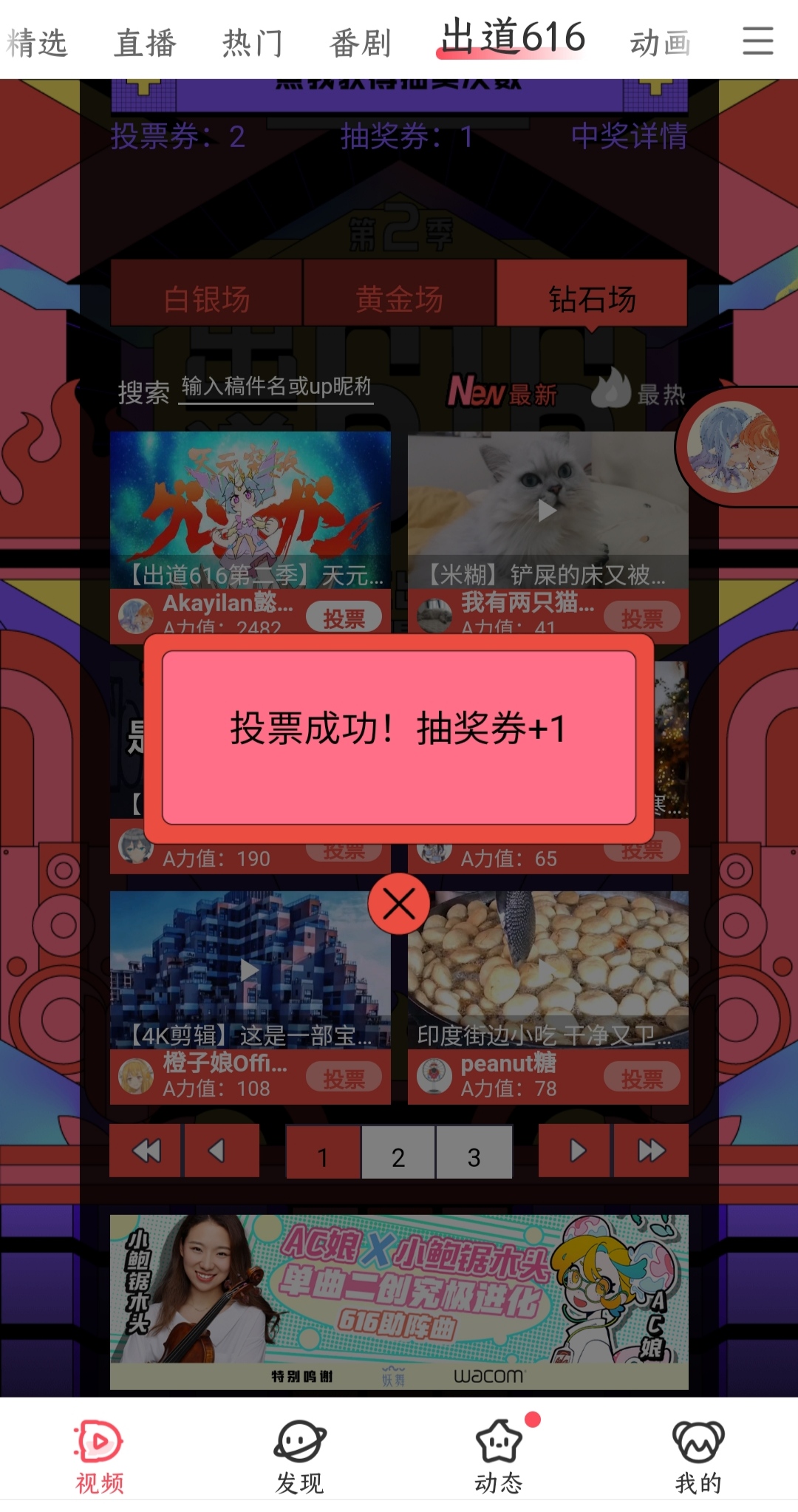Switch to the 动画 top tab
798x1512 pixels.
click(x=660, y=43)
